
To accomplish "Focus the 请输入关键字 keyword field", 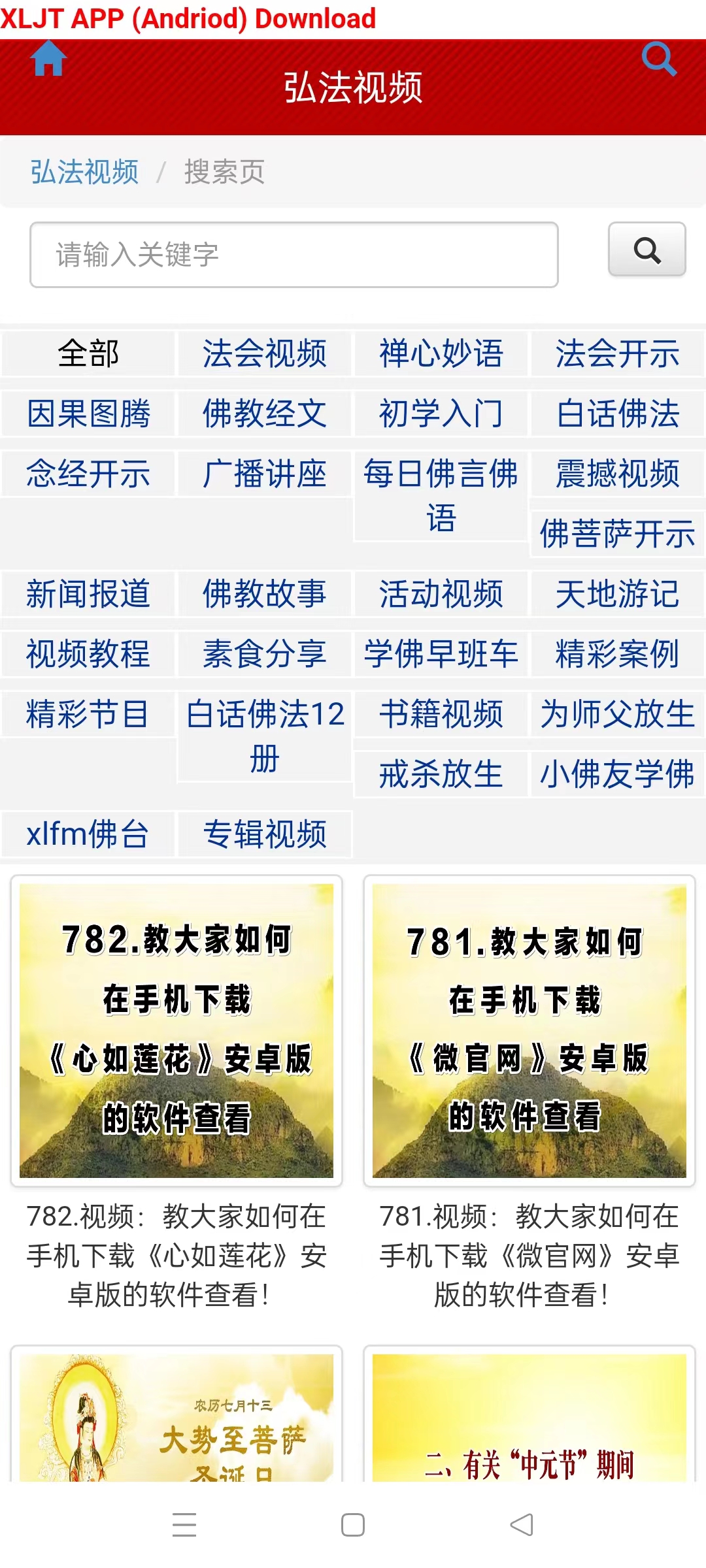I will pos(294,255).
